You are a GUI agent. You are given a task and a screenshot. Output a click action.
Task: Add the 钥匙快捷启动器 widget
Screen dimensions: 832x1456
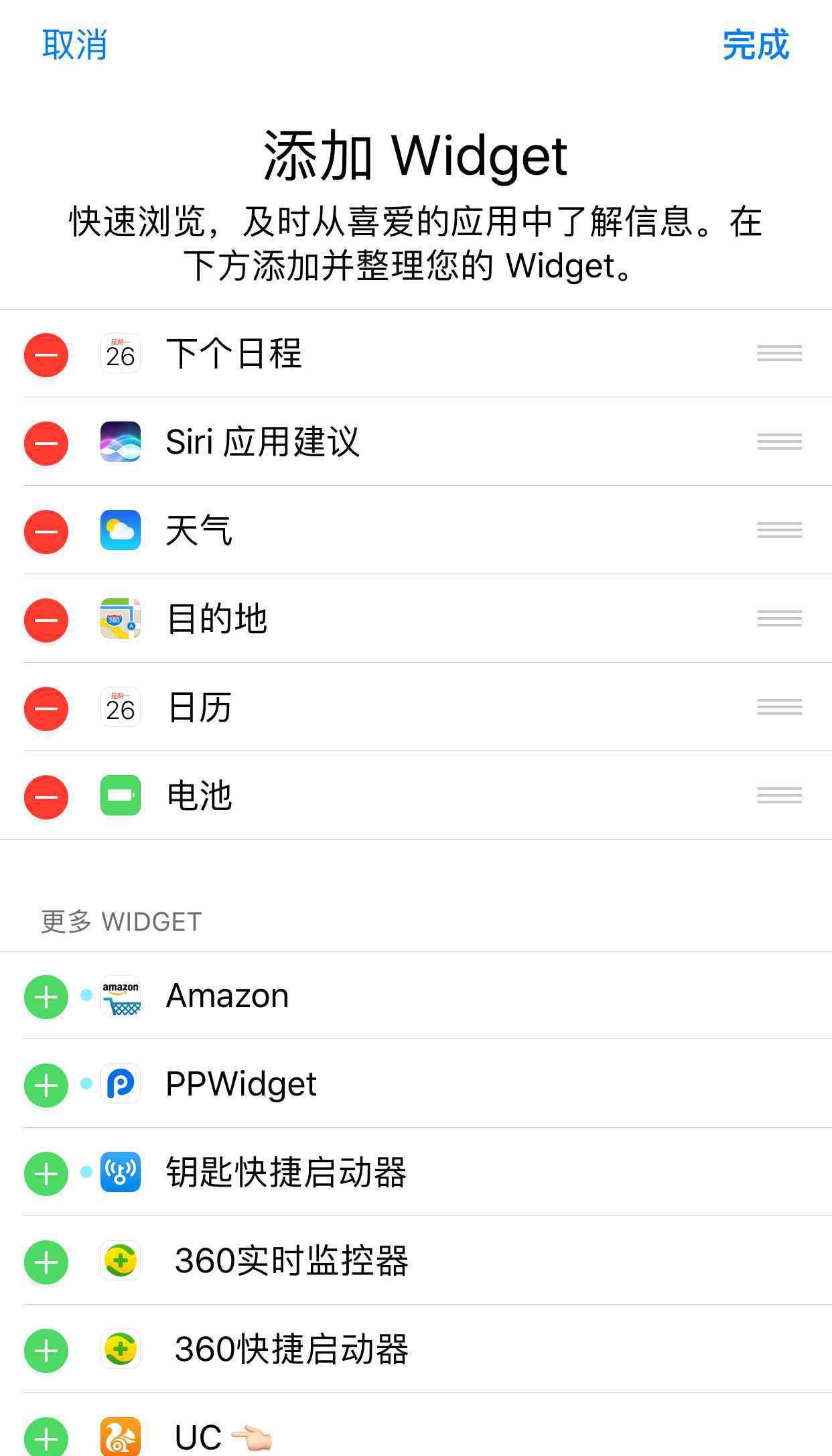click(46, 1174)
